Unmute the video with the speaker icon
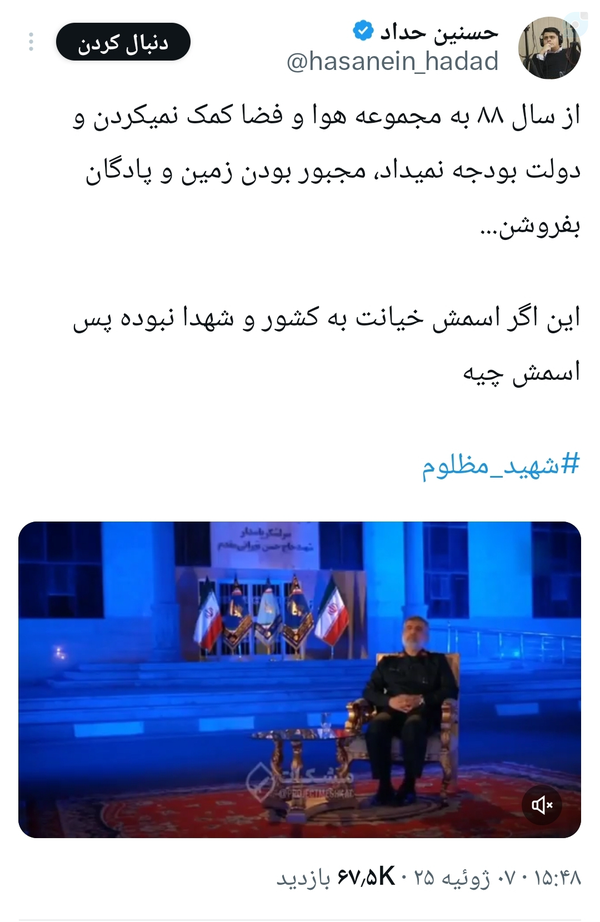Screen dimensions: 600x922 tap(542, 805)
